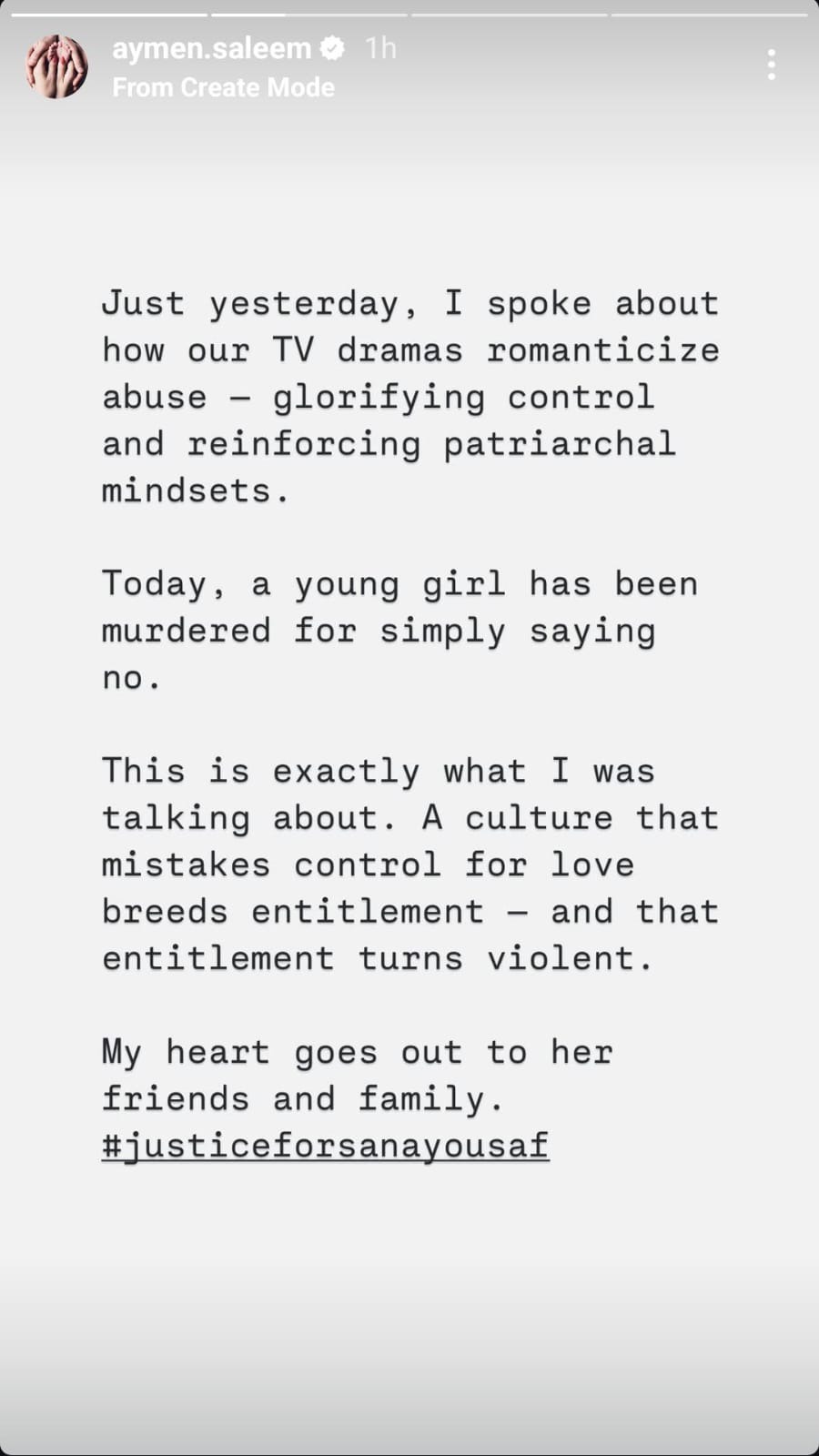Open the story's three-dot options menu
819x1456 pixels.
coord(772,65)
